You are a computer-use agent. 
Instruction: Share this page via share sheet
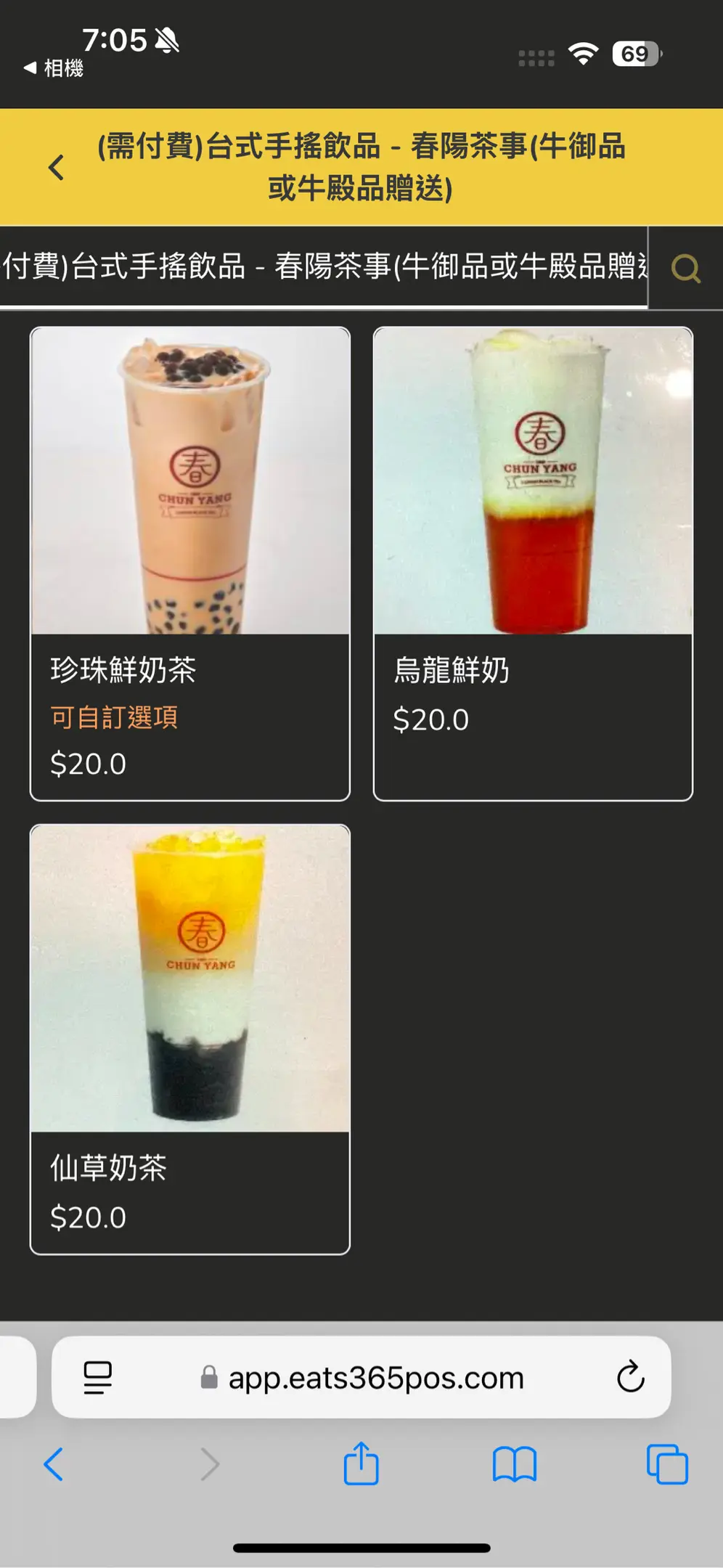tap(361, 1464)
